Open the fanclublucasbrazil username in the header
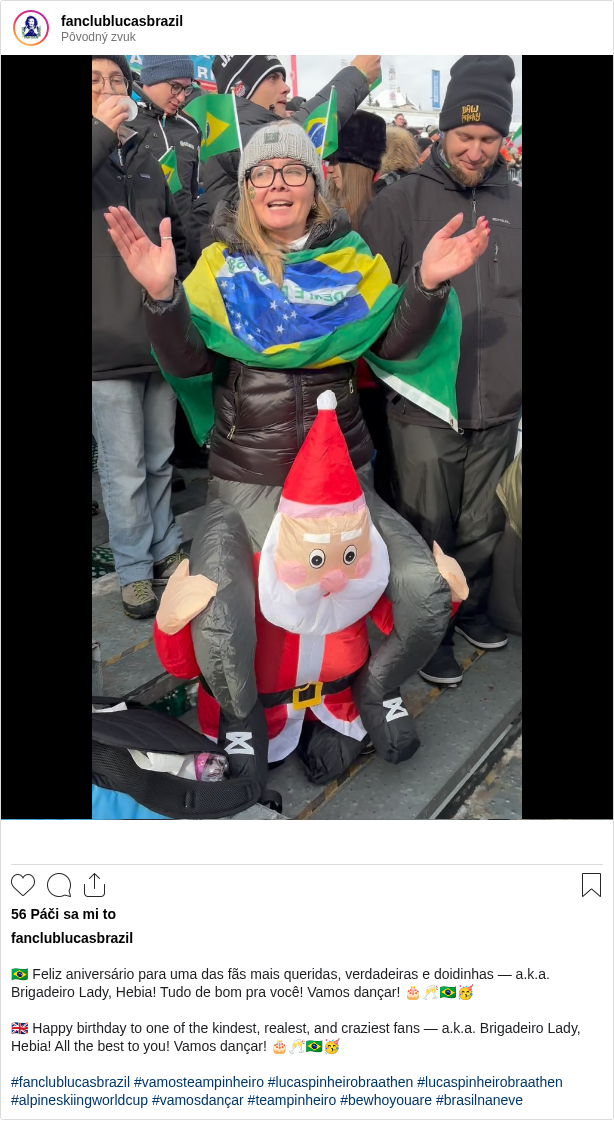Screen dimensions: 614x1144 pyautogui.click(x=121, y=21)
